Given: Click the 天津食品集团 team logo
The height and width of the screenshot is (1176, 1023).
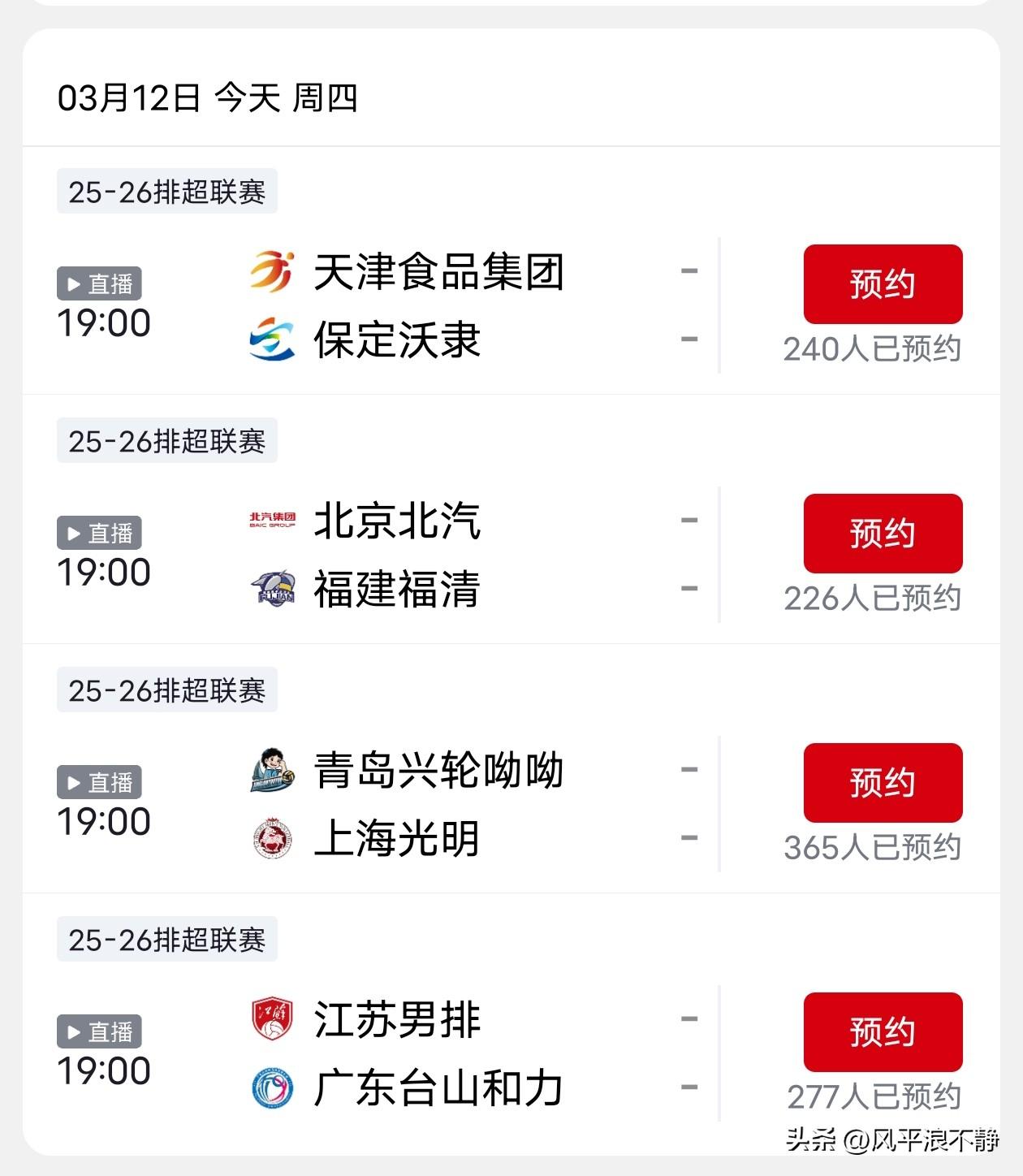Looking at the screenshot, I should pos(273,272).
